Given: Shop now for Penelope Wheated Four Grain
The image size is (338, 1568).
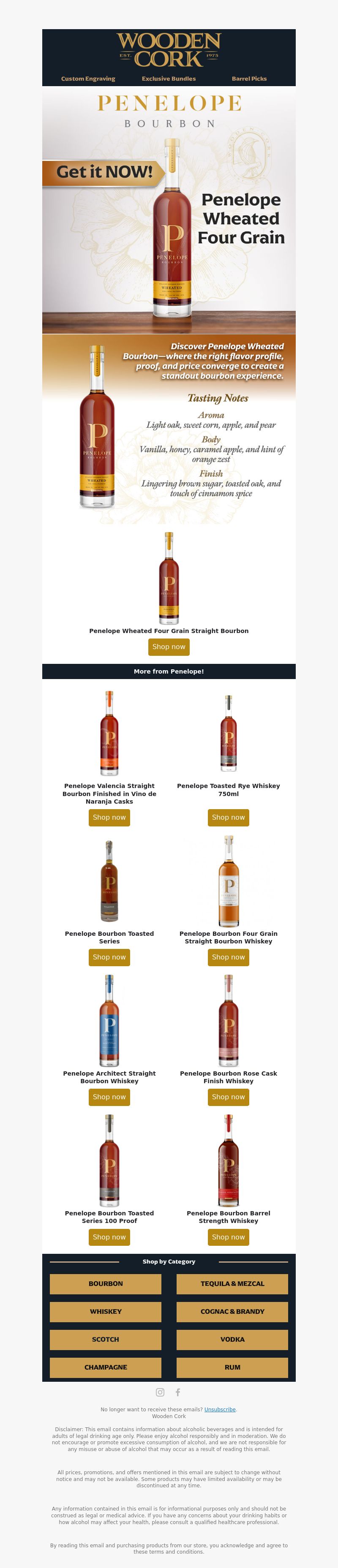Looking at the screenshot, I should [169, 647].
